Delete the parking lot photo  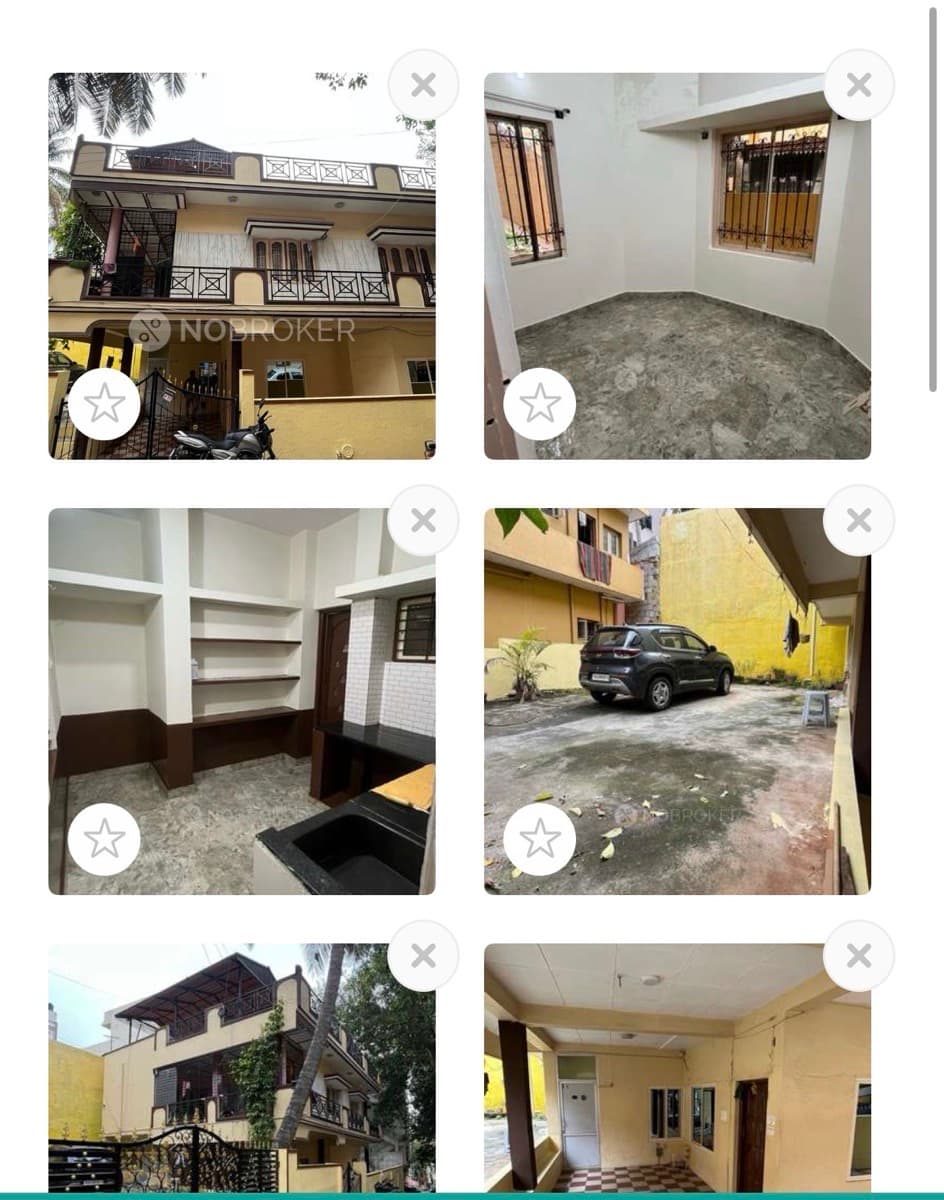[x=858, y=520]
